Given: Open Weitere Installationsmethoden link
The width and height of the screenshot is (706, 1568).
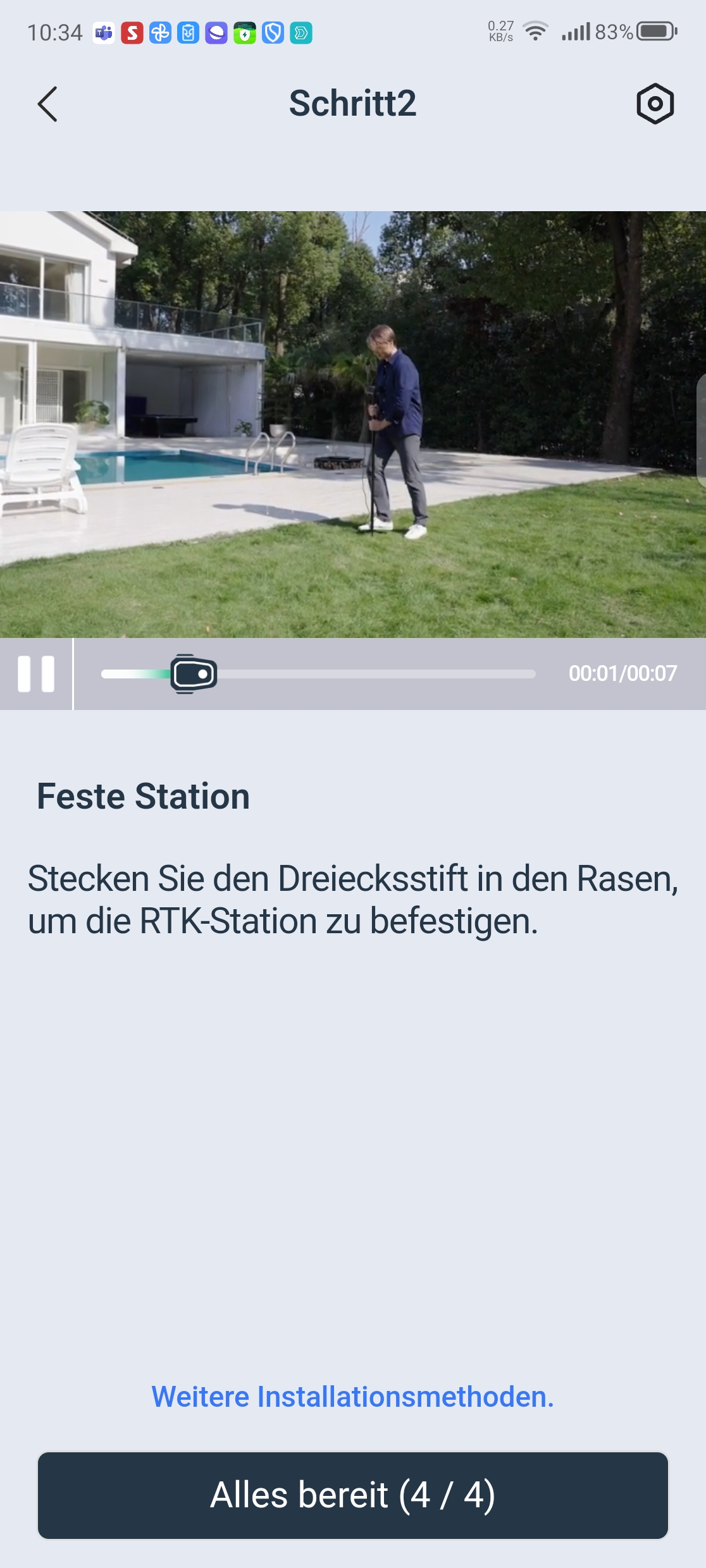Looking at the screenshot, I should point(353,1397).
